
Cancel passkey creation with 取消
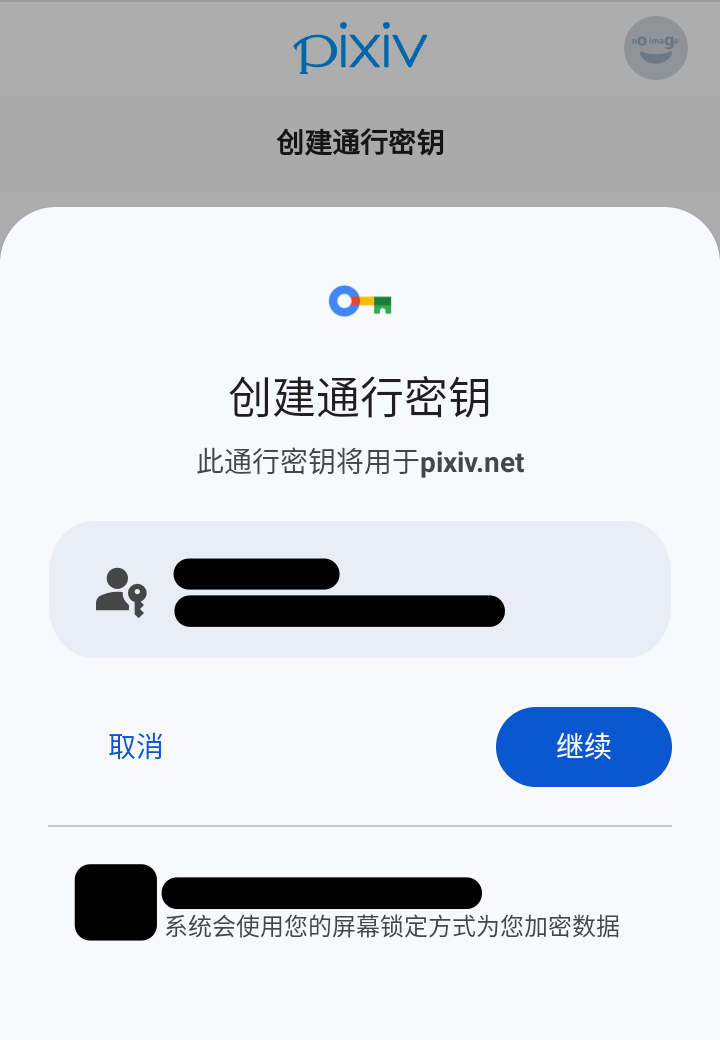point(136,747)
